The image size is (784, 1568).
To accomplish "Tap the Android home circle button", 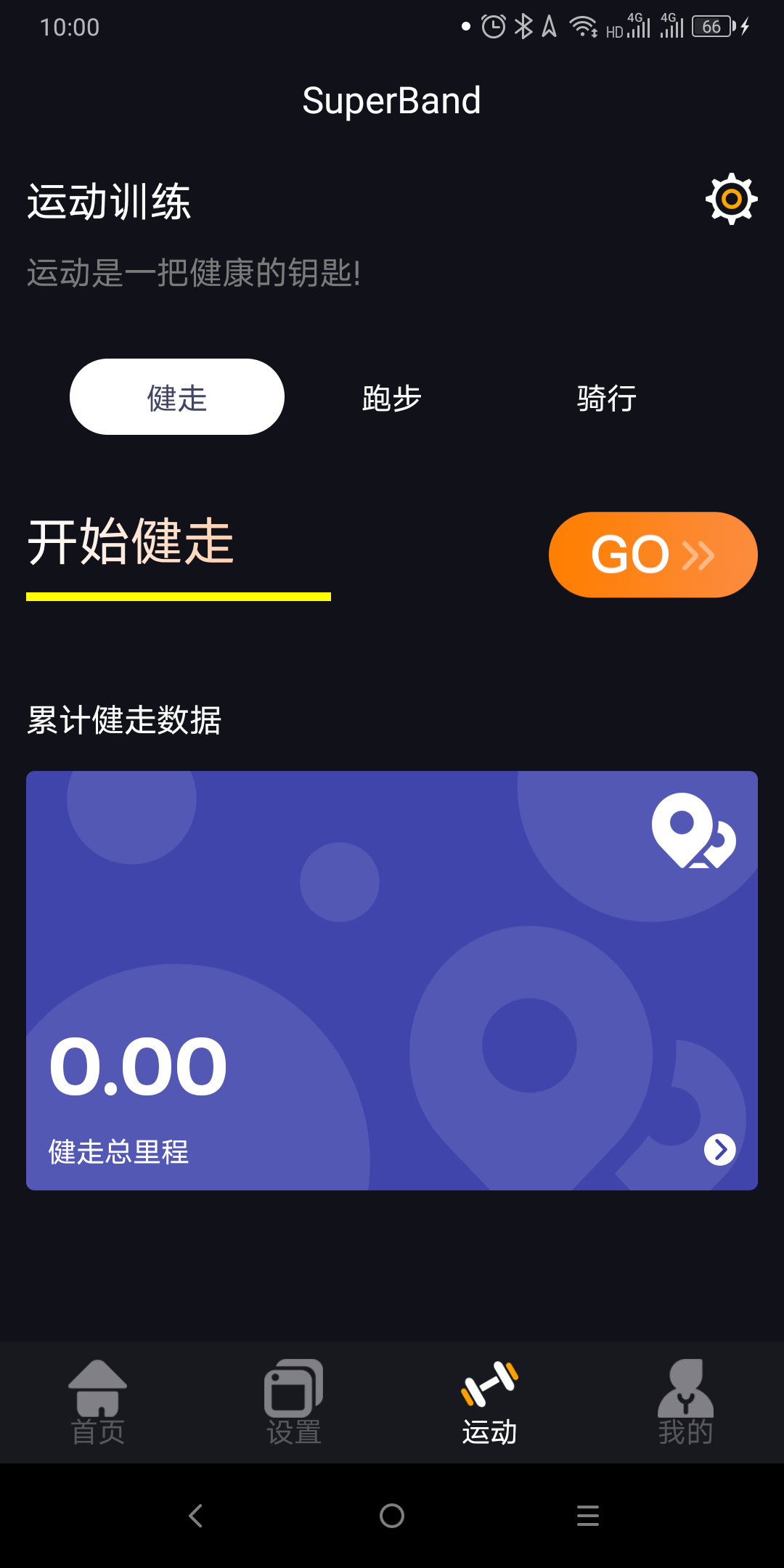I will (x=392, y=1516).
